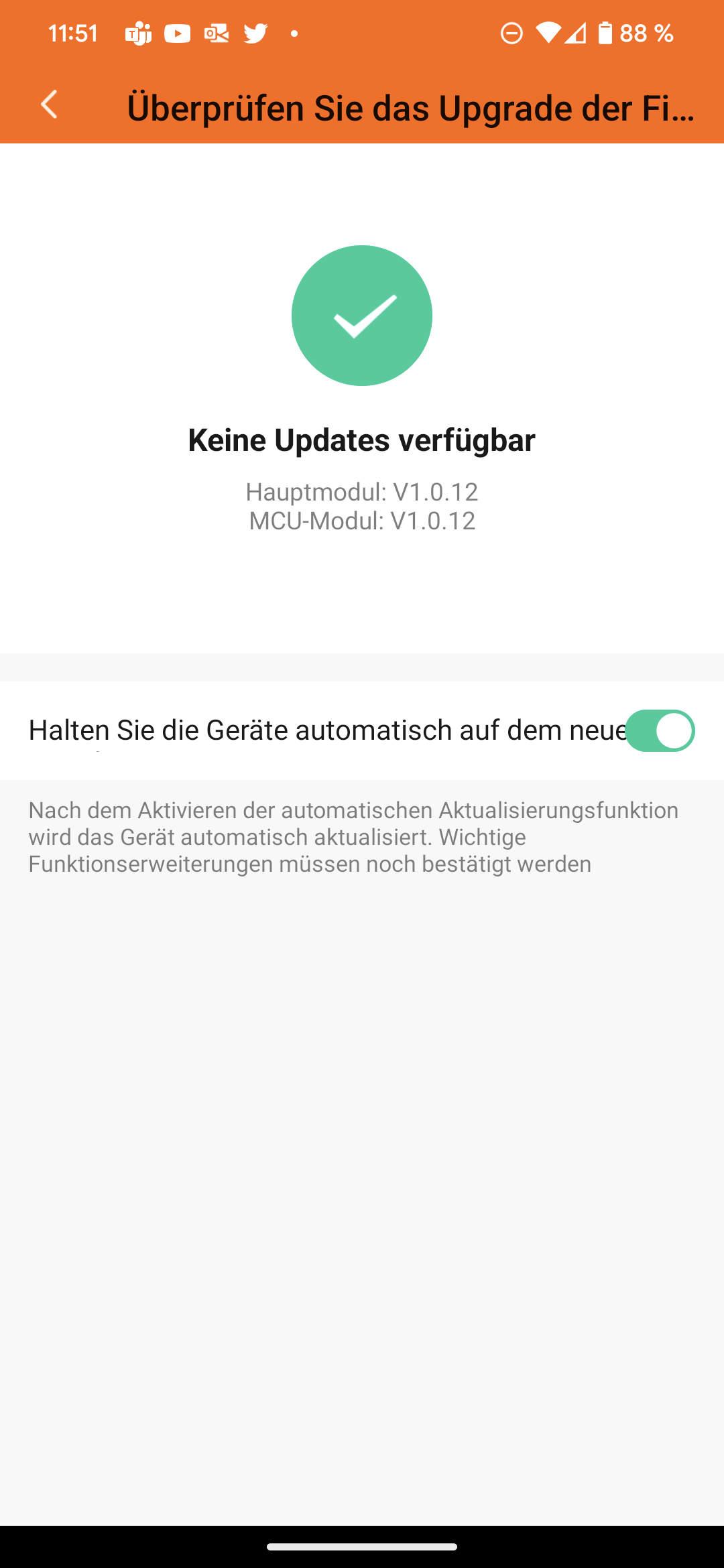This screenshot has height=1568, width=724.
Task: Go back using the header arrow
Action: pos(49,105)
